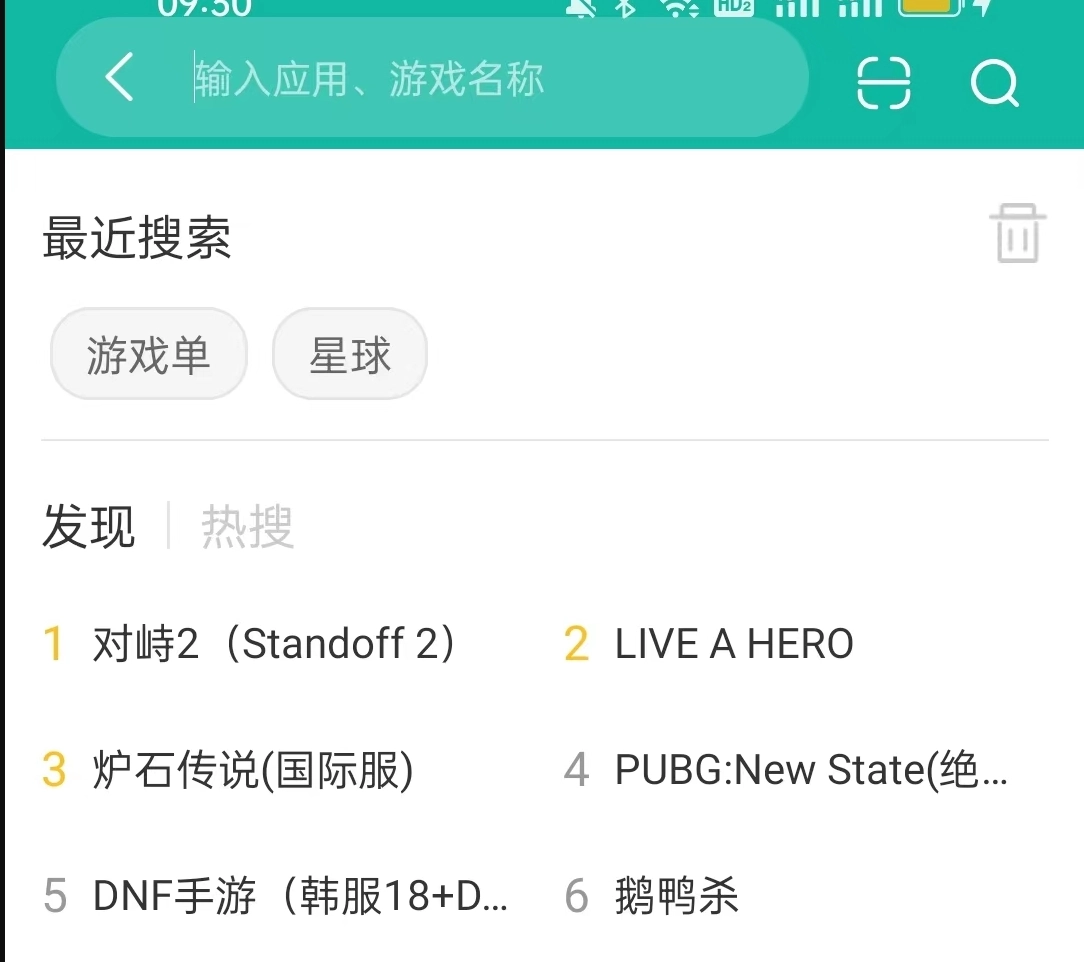Switch to the 发现 tab
Screen dimensions: 1084x962
click(x=88, y=526)
